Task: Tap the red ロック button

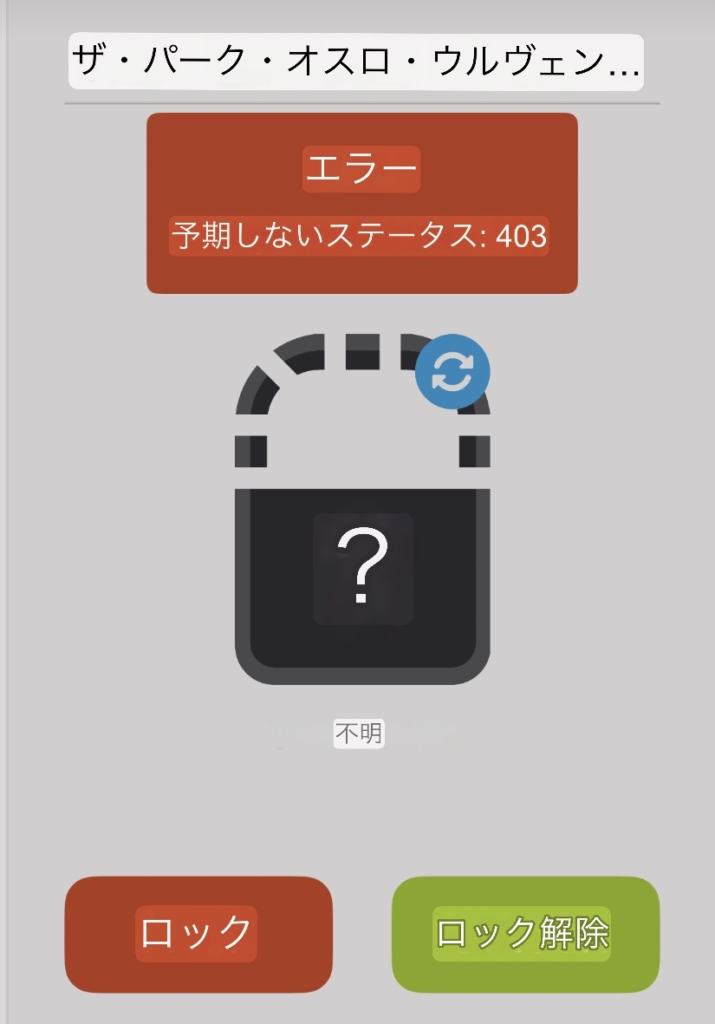Action: [x=198, y=934]
